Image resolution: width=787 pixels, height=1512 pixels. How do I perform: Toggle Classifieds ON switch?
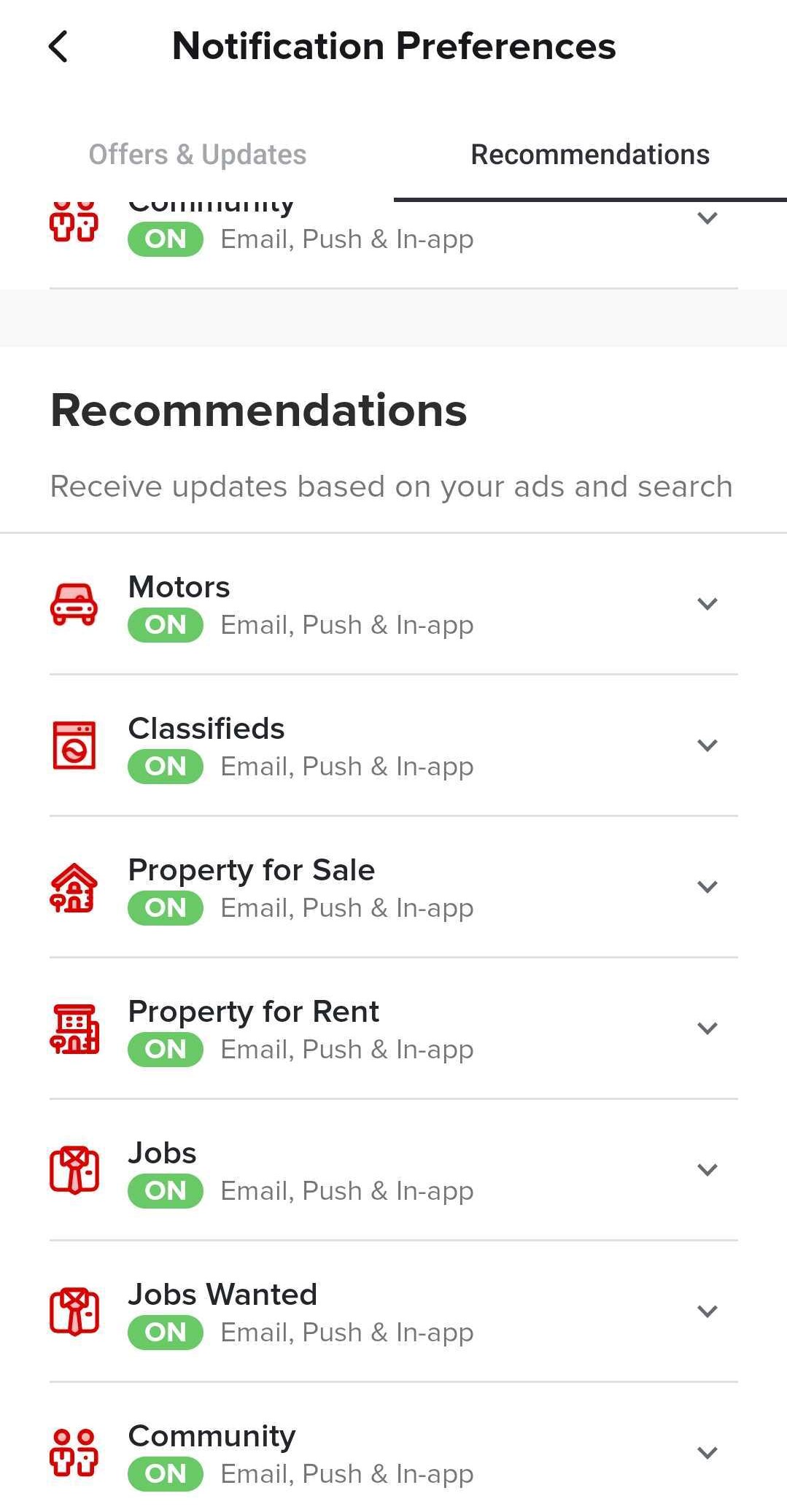(x=165, y=767)
